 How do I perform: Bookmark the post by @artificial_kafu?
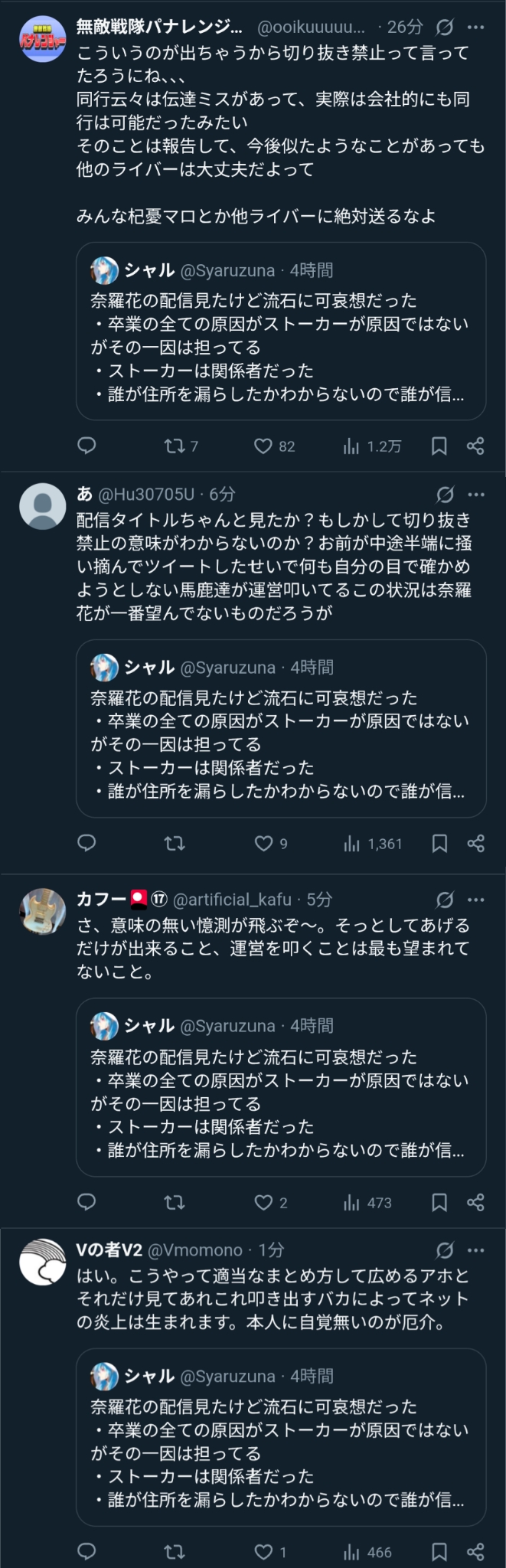(x=439, y=1202)
